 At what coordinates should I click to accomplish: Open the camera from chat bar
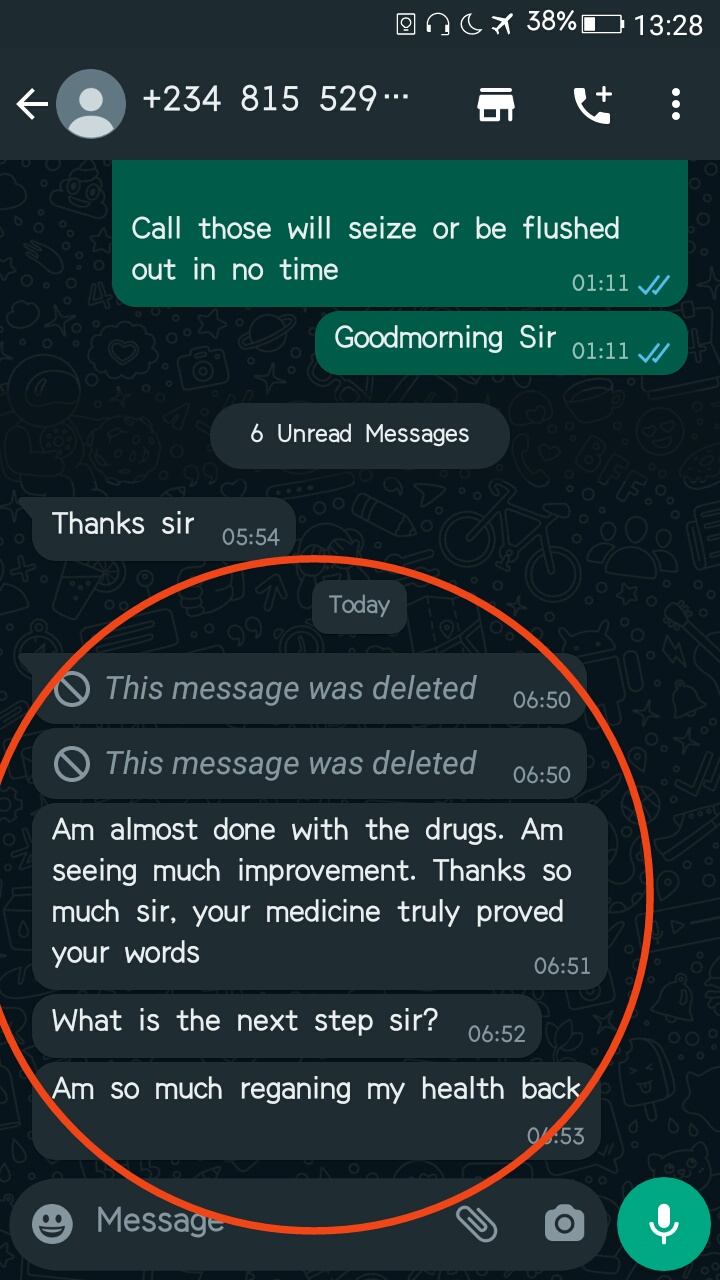click(x=564, y=1223)
